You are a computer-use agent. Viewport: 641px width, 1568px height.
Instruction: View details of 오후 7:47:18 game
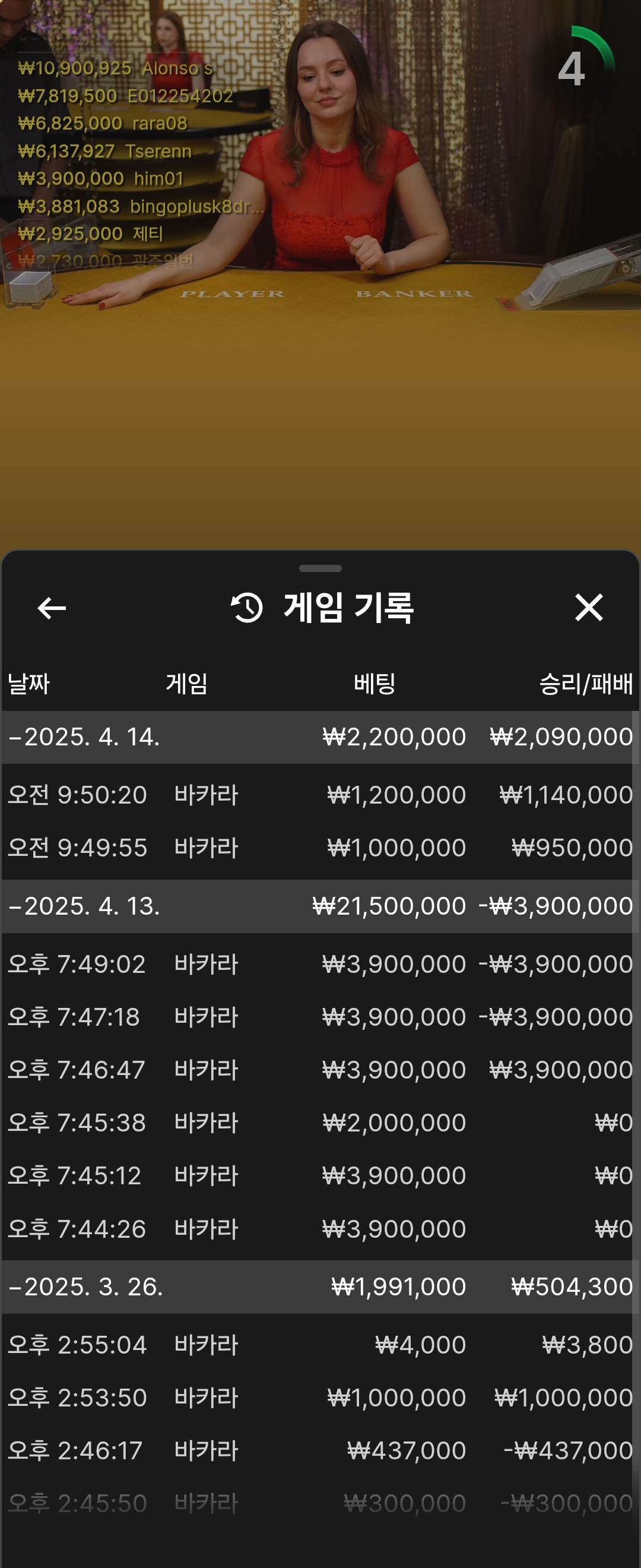[320, 1017]
